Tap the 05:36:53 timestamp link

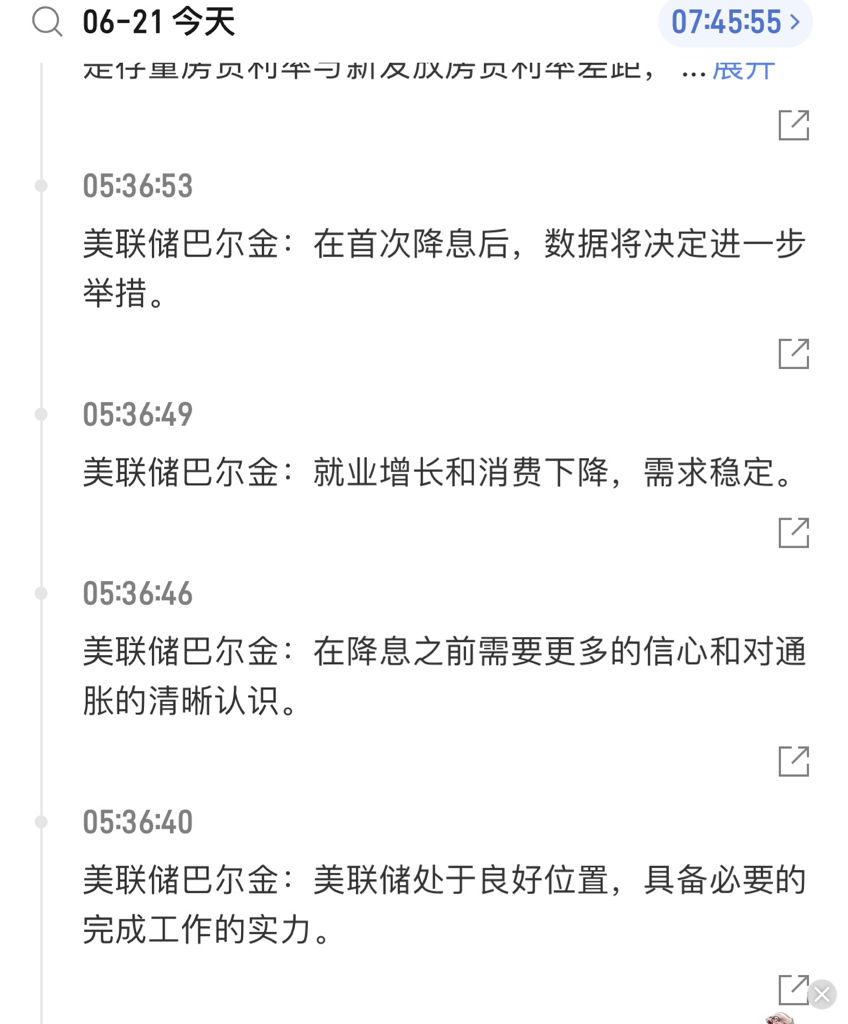click(137, 185)
